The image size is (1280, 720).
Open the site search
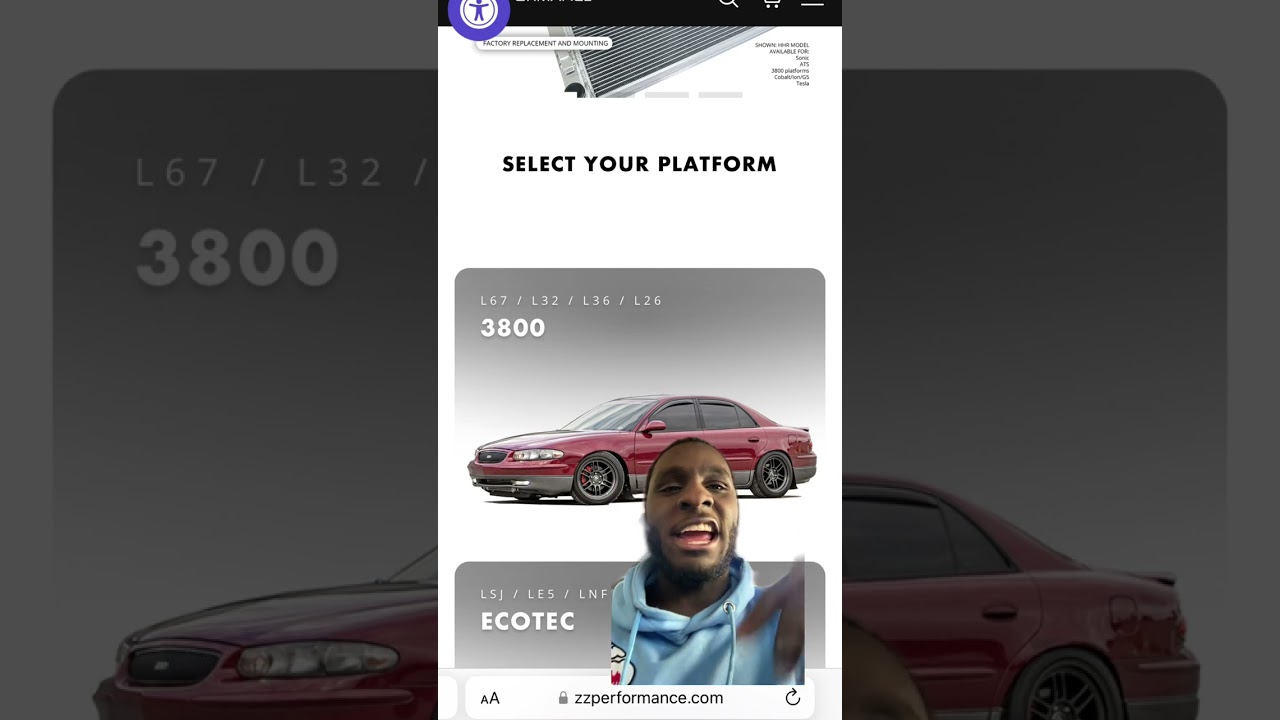[728, 3]
